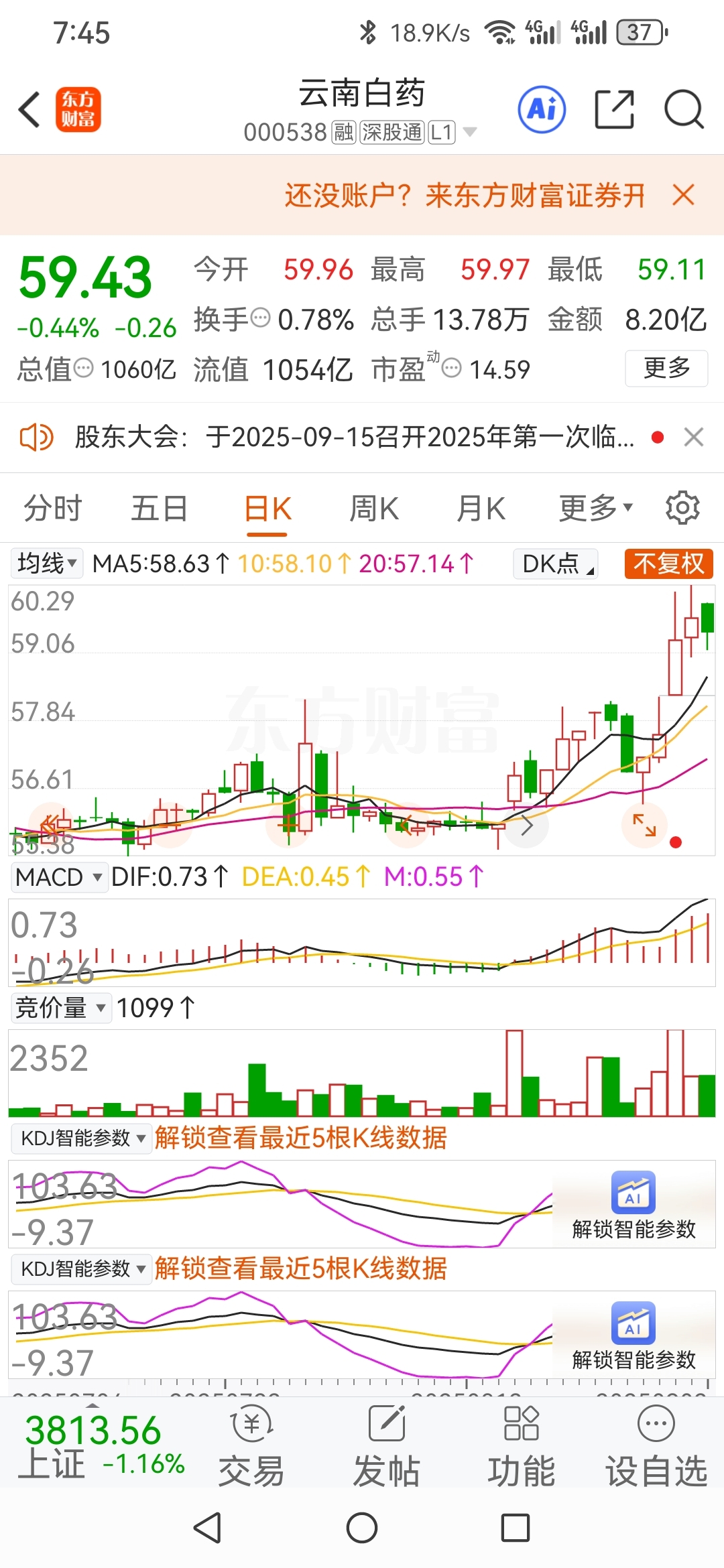Switch to the 五日 chart tab

[159, 508]
